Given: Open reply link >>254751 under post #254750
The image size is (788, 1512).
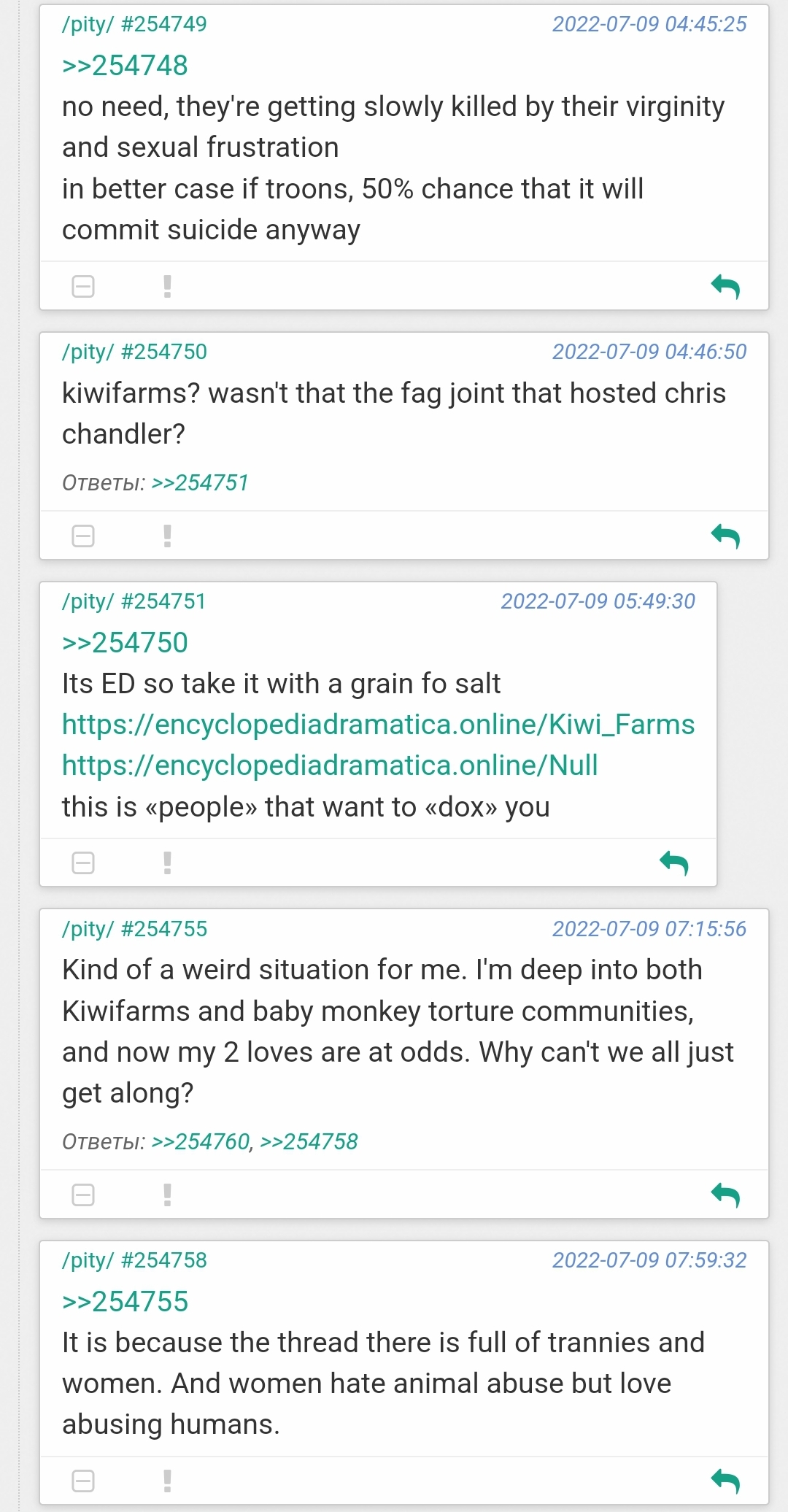Looking at the screenshot, I should point(200,482).
